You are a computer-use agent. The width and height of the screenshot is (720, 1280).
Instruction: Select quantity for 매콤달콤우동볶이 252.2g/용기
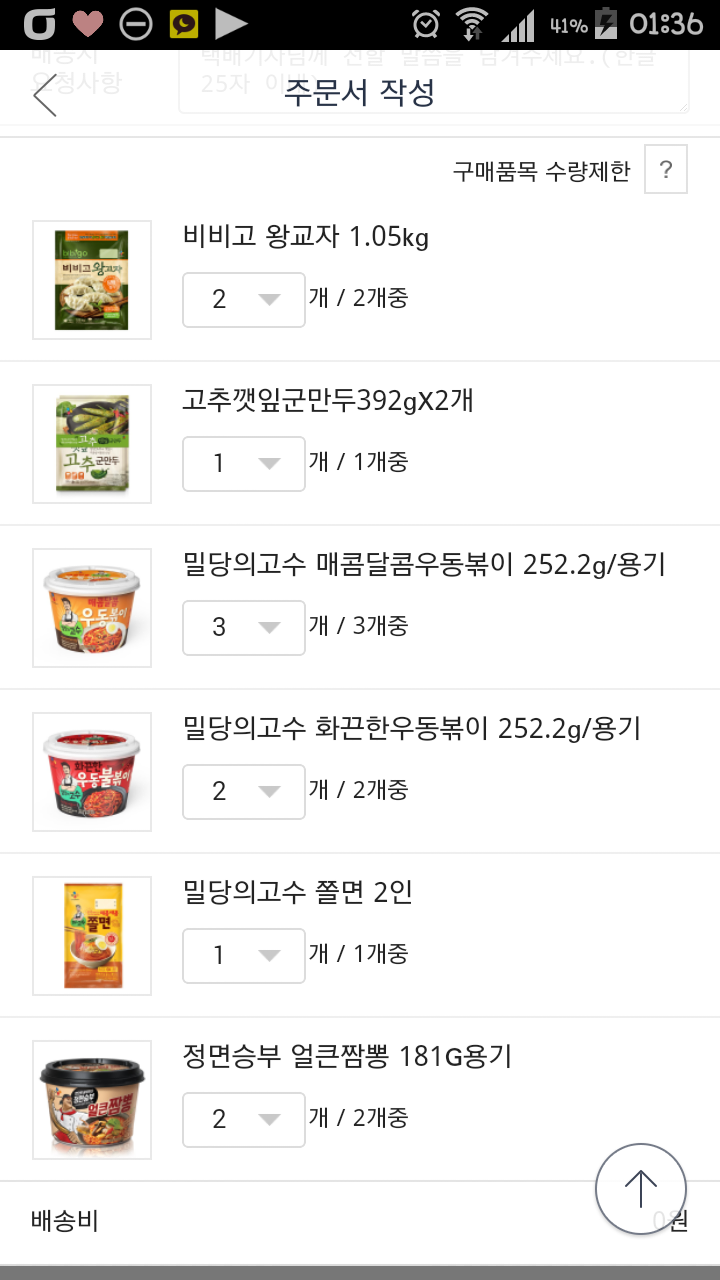click(244, 627)
